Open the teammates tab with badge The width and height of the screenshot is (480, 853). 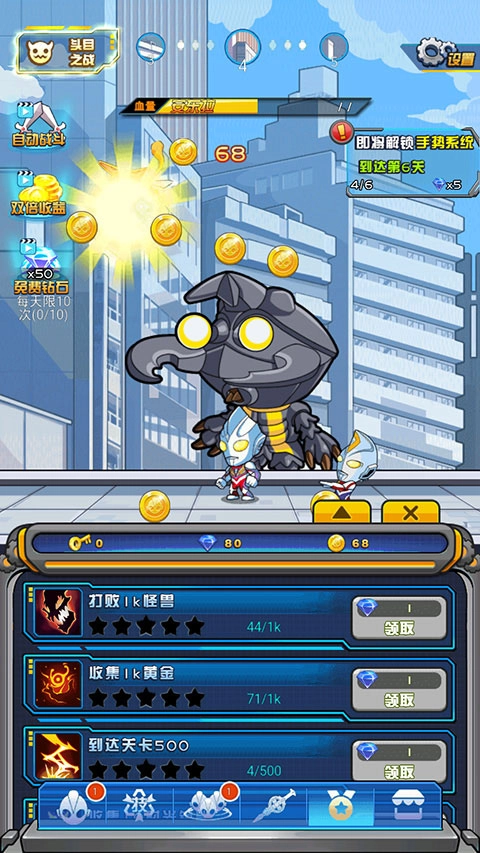(x=207, y=806)
